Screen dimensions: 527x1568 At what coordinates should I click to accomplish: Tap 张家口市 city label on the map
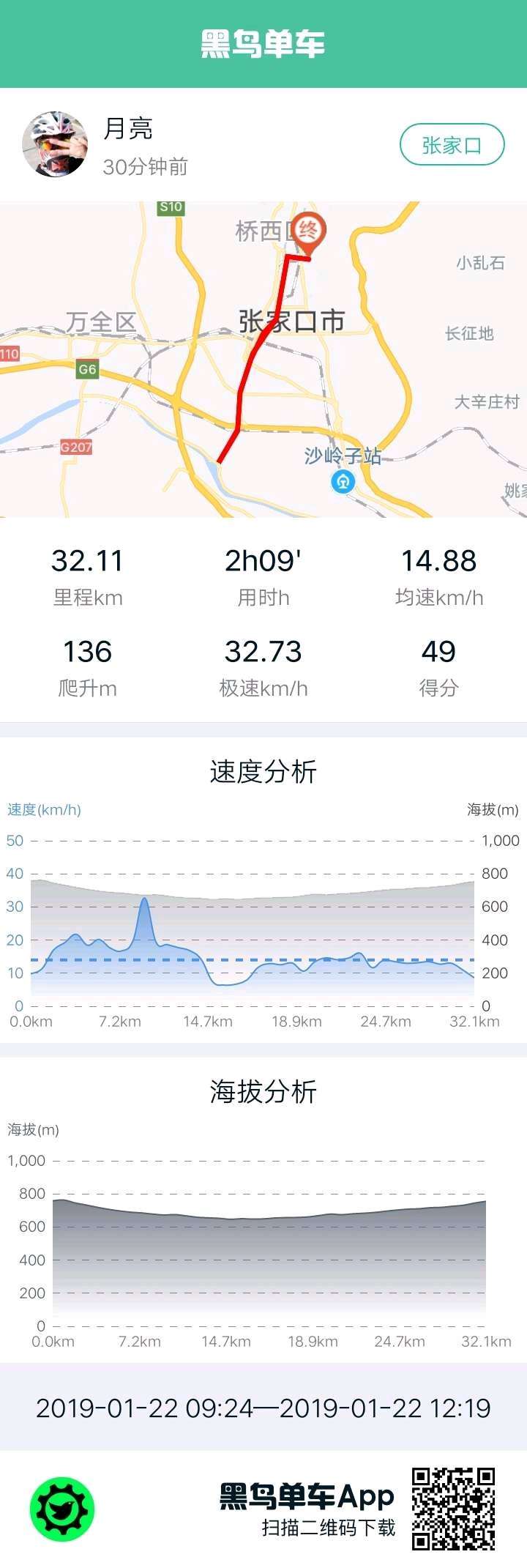(292, 319)
